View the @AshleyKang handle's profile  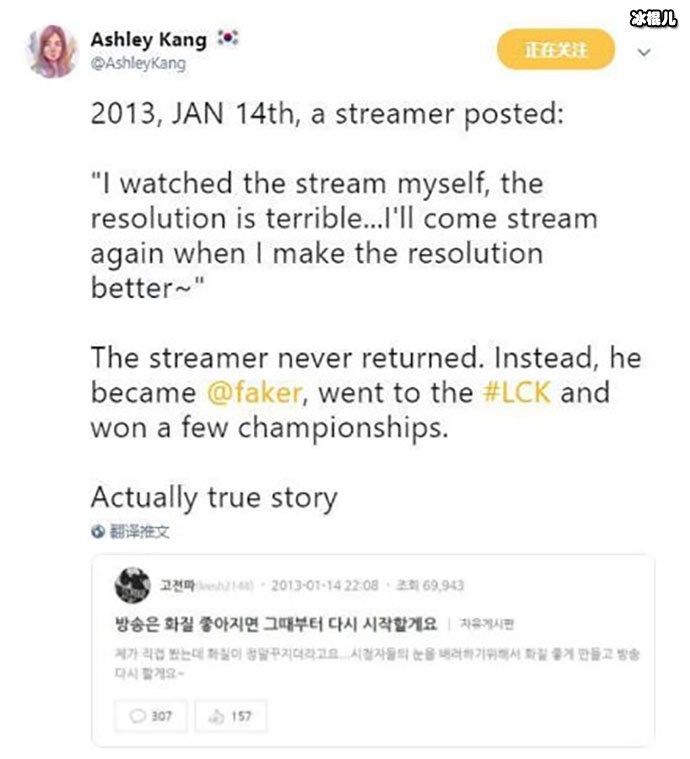(138, 63)
